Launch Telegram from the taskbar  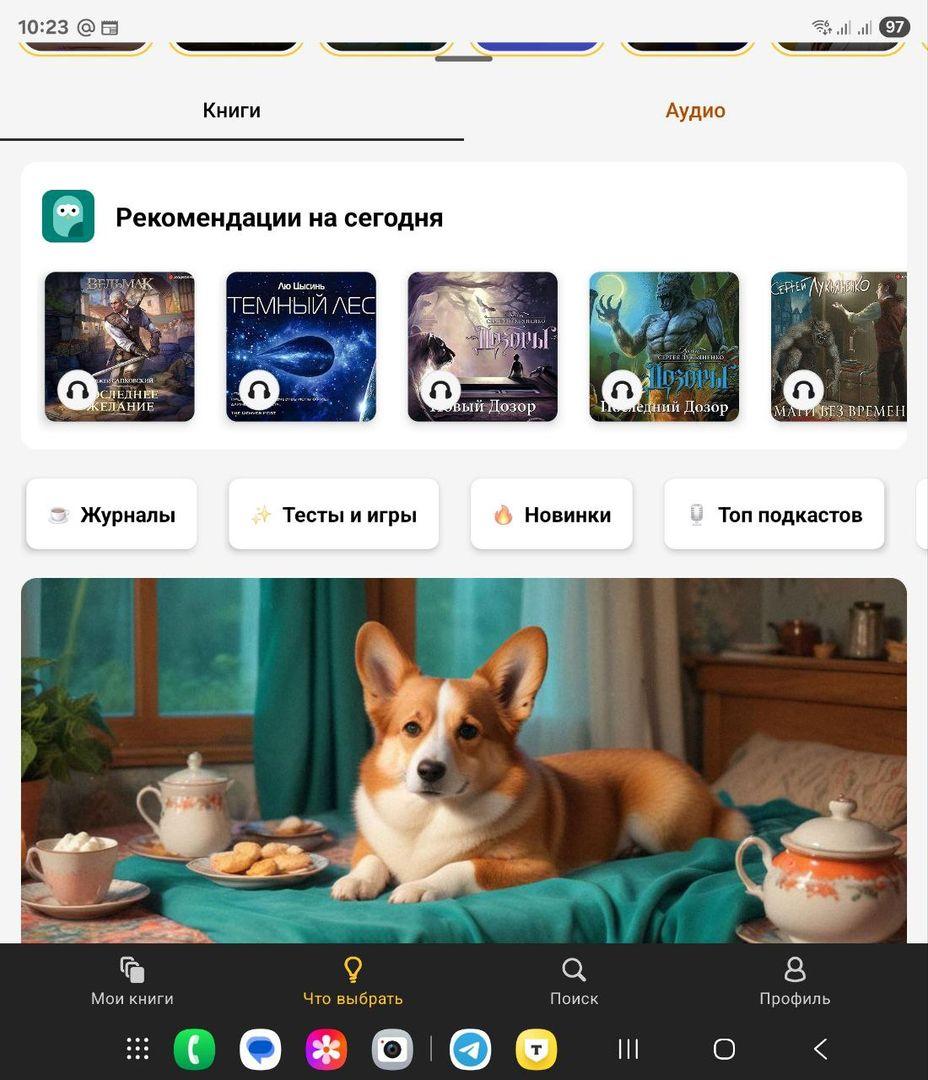[470, 1049]
